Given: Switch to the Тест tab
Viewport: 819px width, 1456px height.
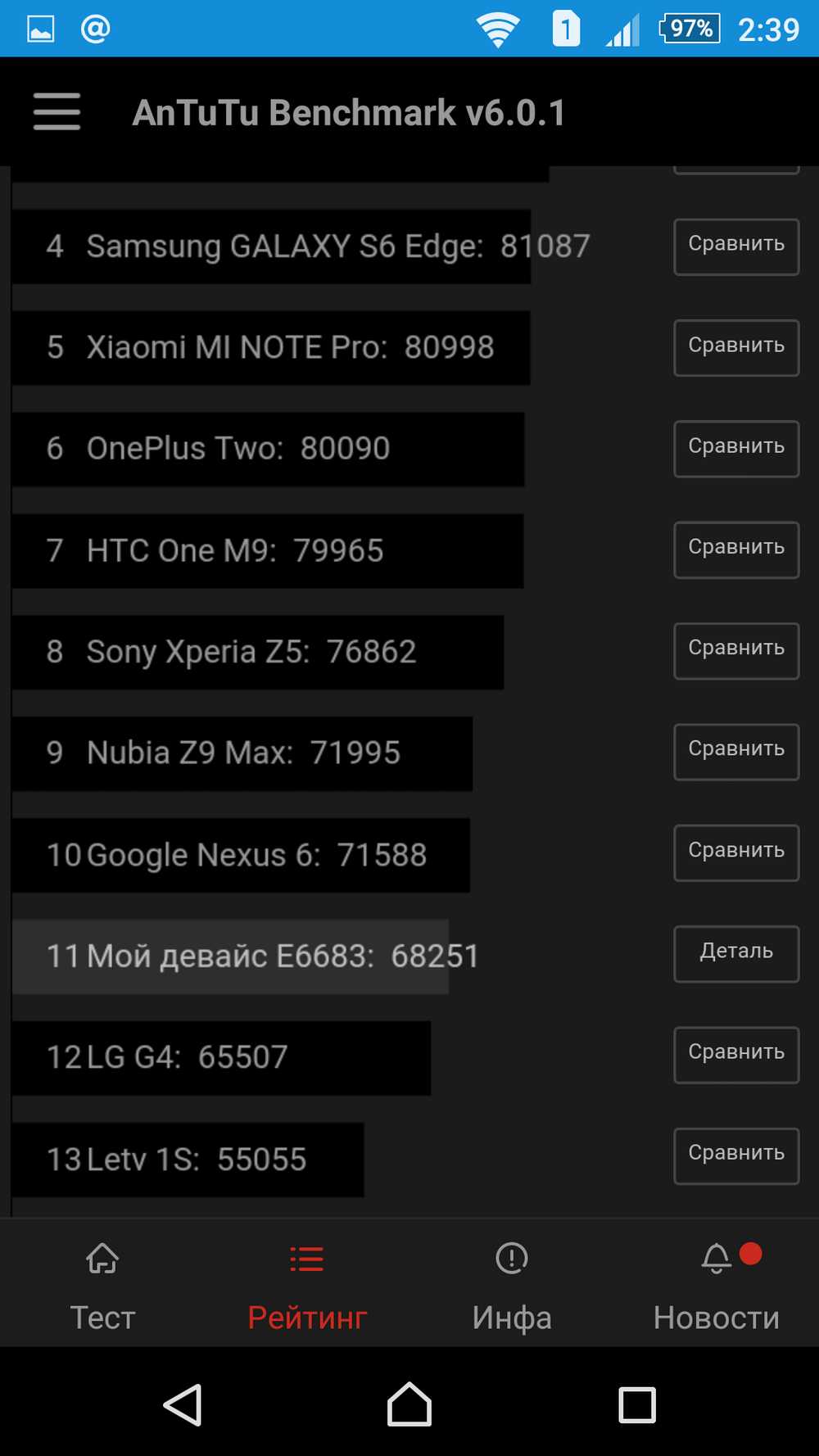Looking at the screenshot, I should [x=102, y=1284].
